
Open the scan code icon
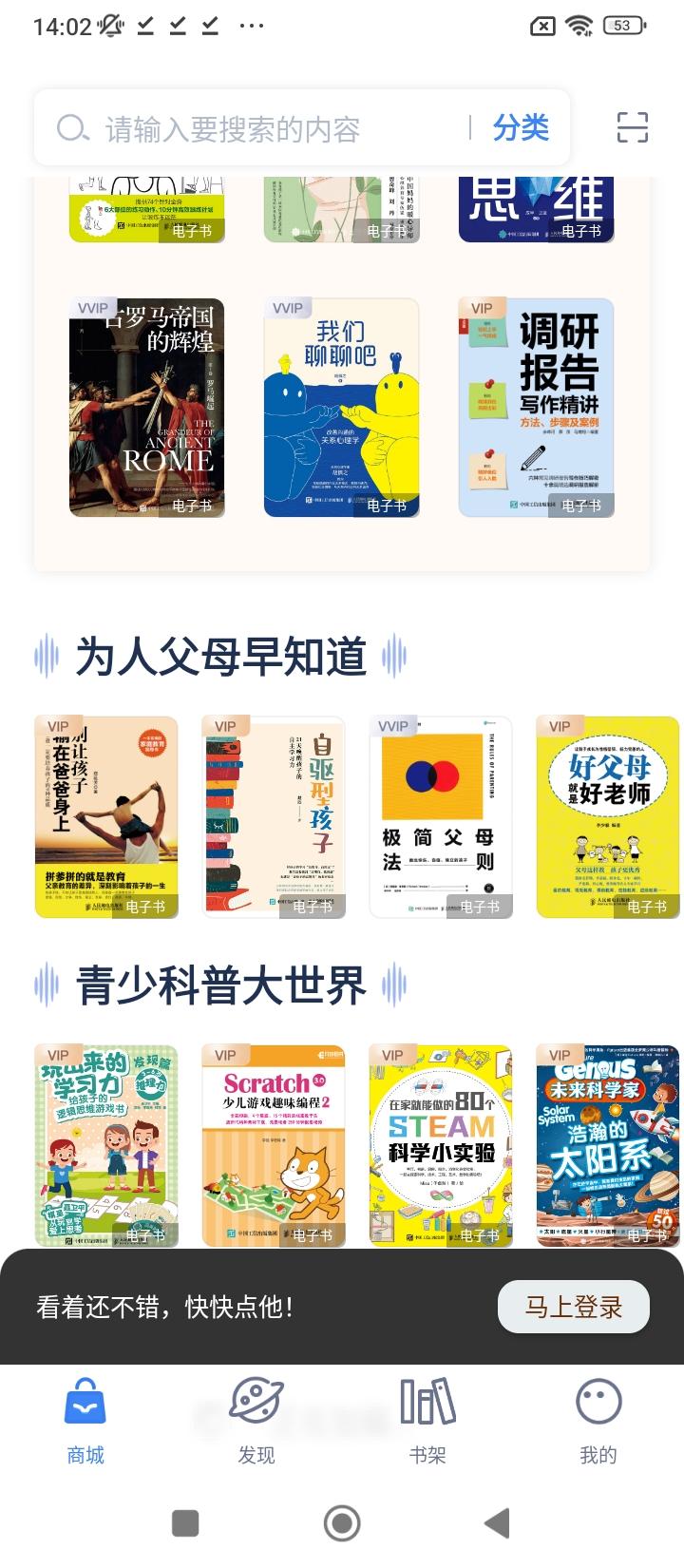point(632,127)
